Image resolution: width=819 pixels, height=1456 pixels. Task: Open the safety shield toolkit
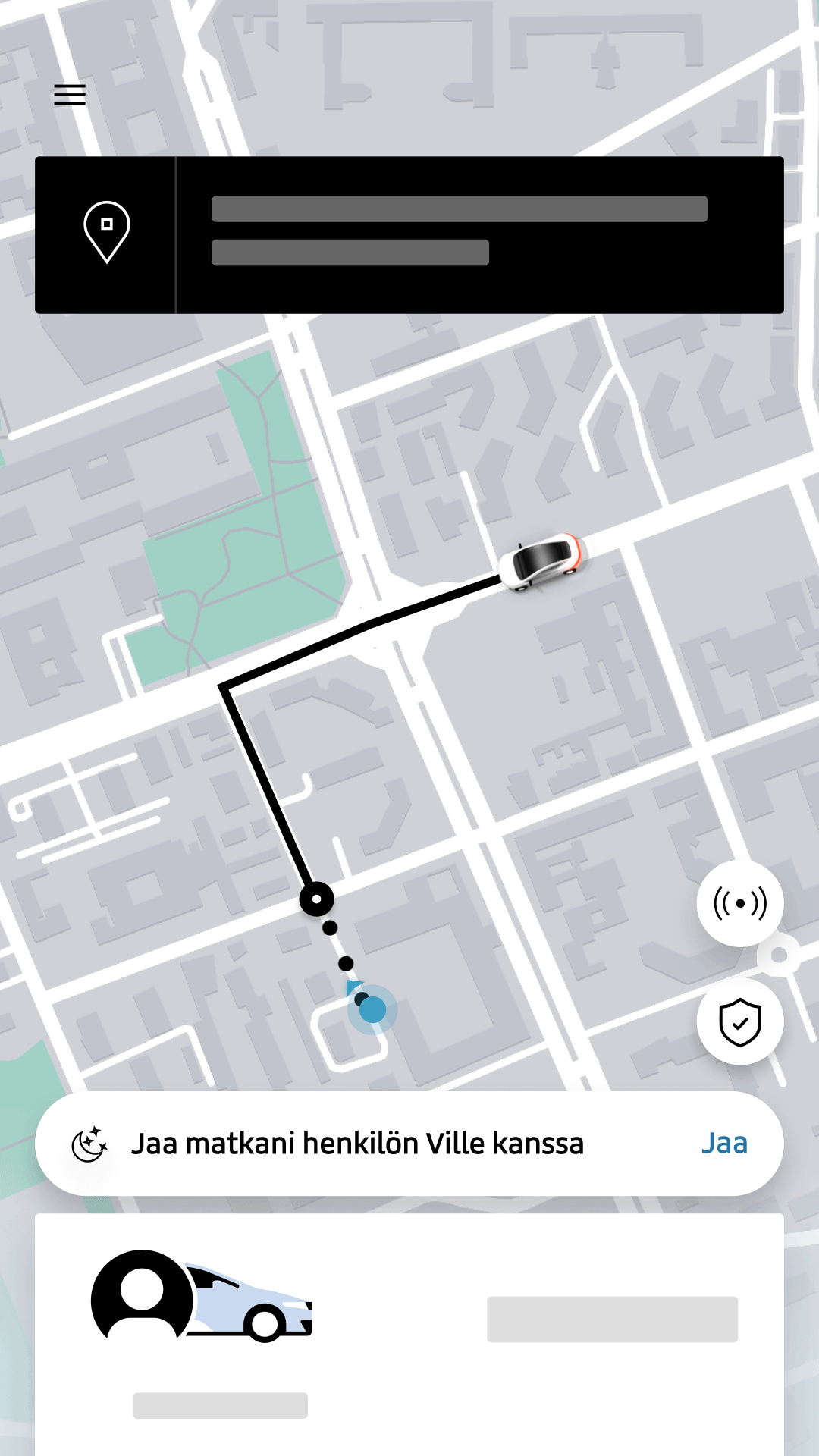click(739, 1021)
